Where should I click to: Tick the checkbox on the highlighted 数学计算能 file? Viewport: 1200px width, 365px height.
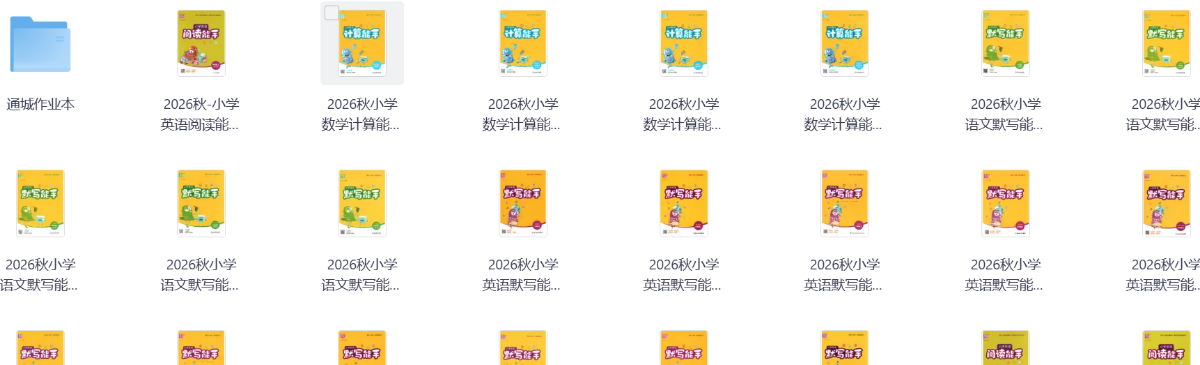(332, 13)
